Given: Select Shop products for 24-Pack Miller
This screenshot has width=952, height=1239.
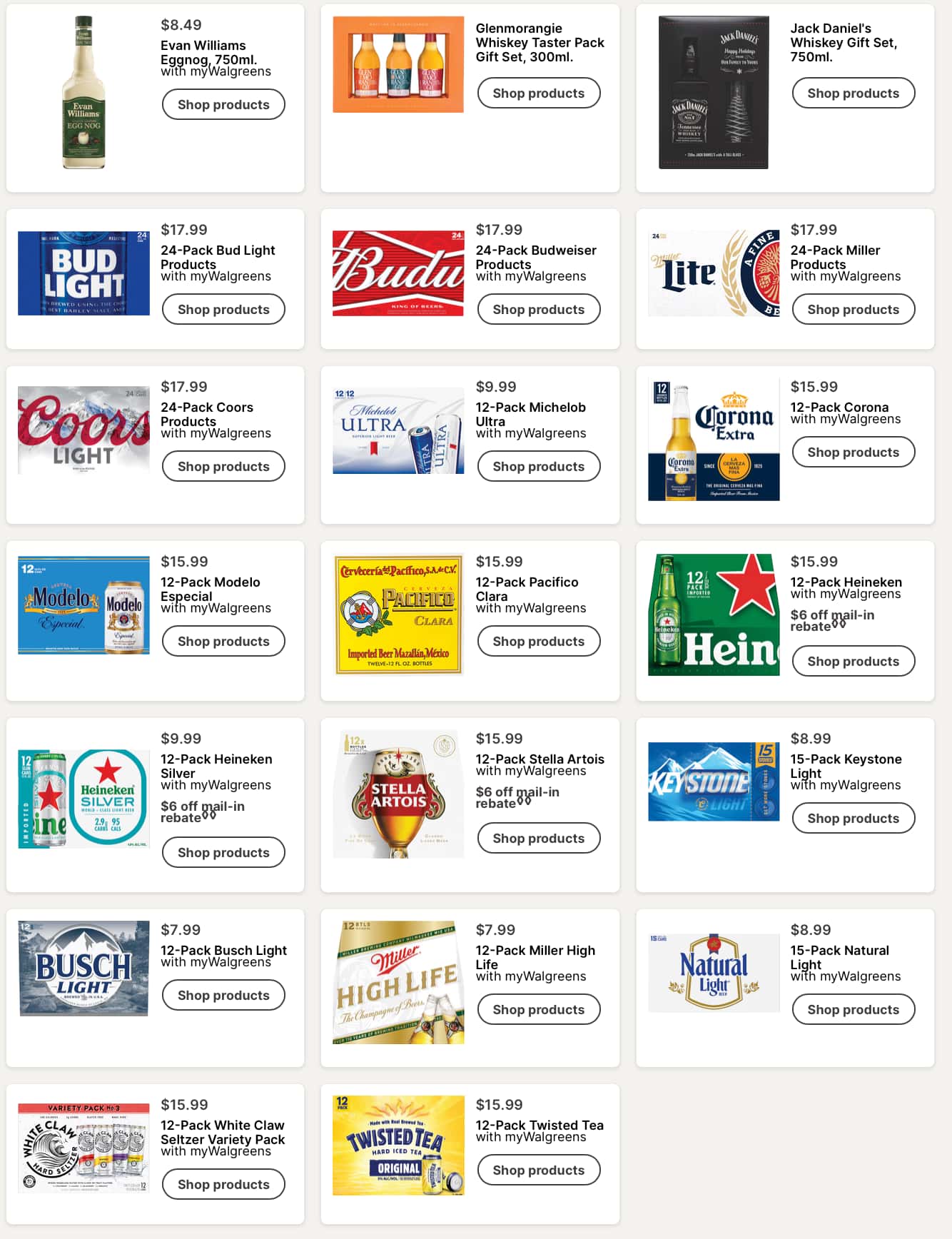Looking at the screenshot, I should coord(853,309).
